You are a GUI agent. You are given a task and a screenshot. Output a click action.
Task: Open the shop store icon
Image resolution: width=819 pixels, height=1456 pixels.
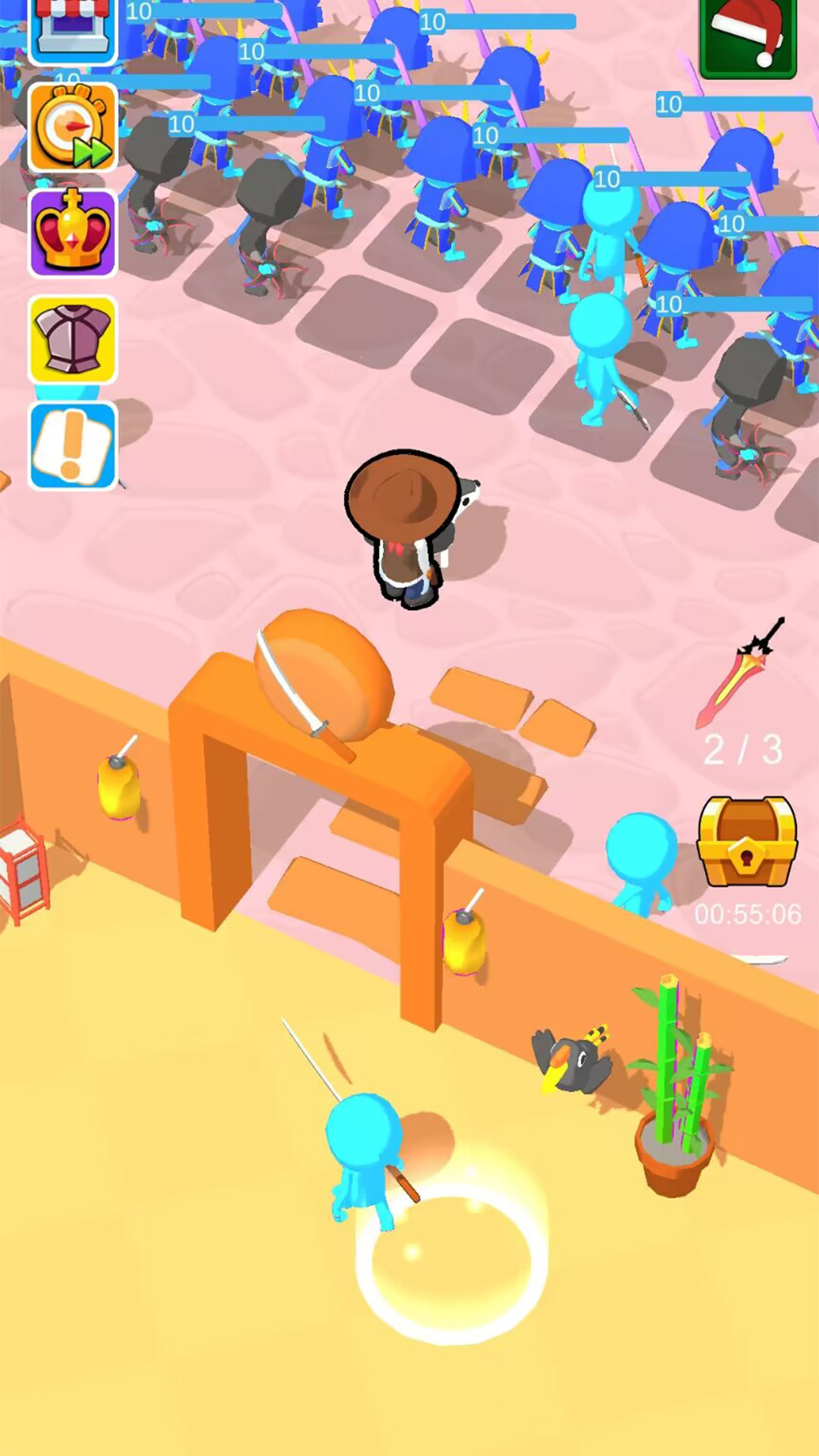click(73, 30)
